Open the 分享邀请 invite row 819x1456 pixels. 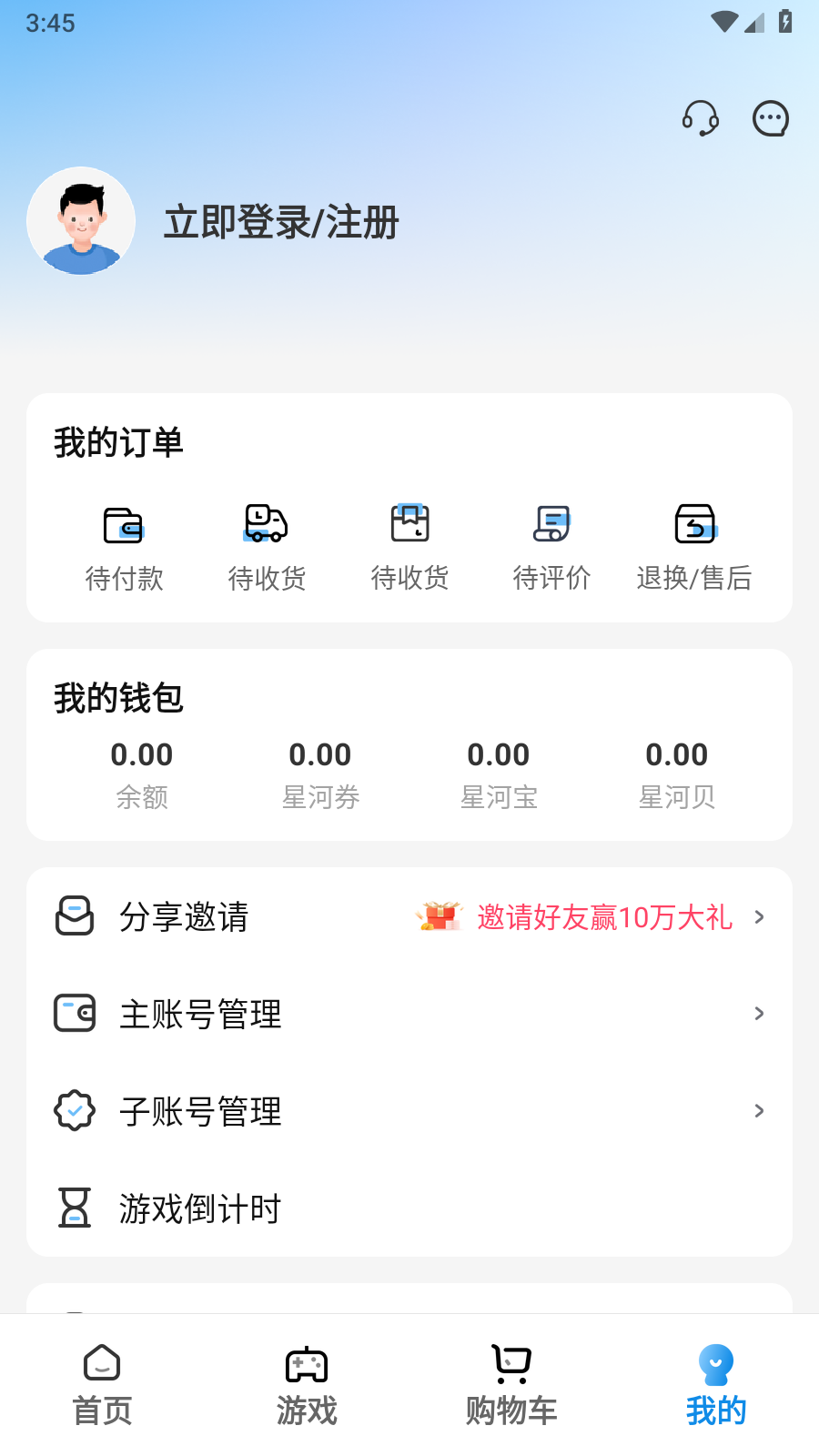click(409, 916)
